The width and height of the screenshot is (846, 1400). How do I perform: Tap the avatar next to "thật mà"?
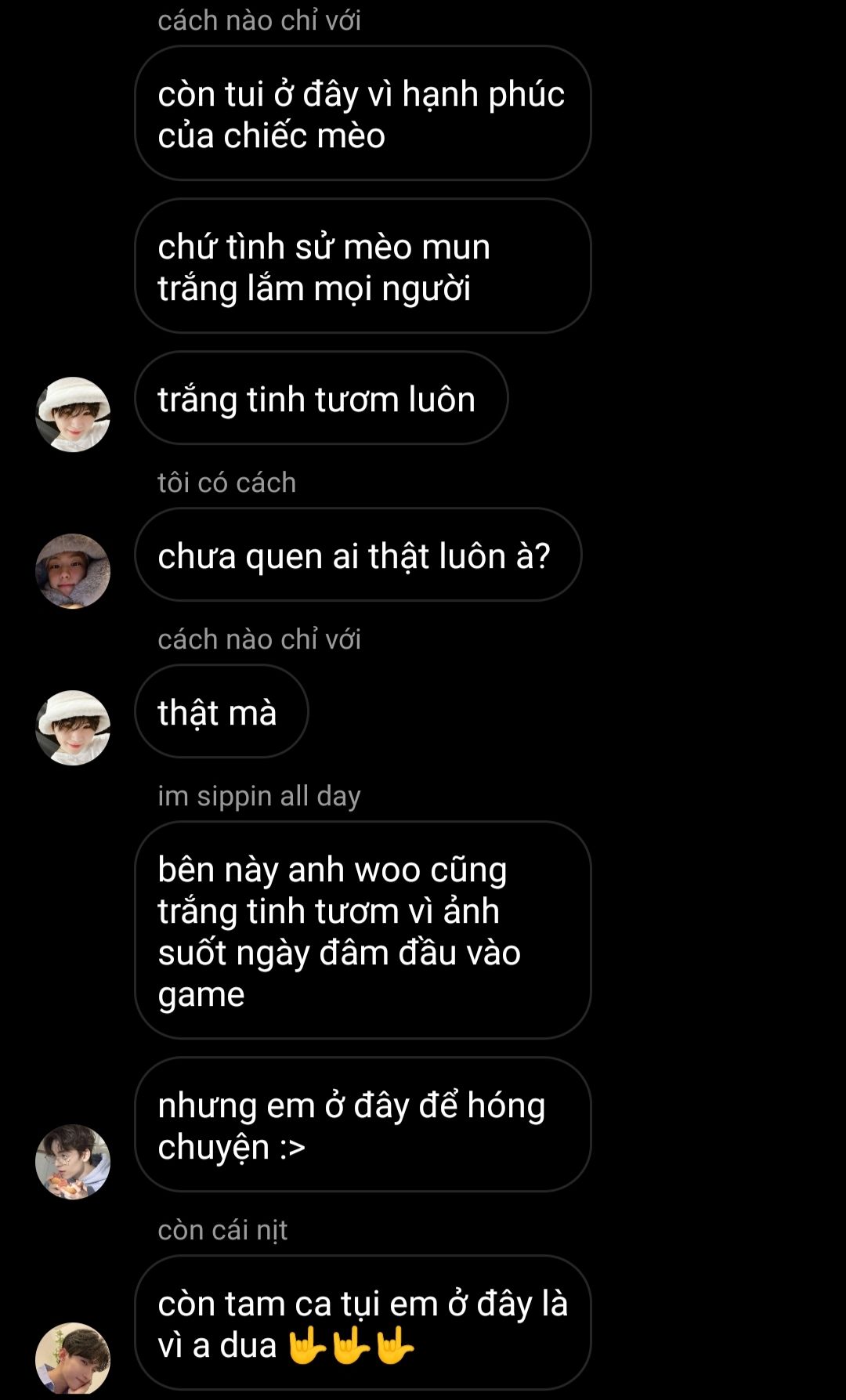(x=73, y=728)
